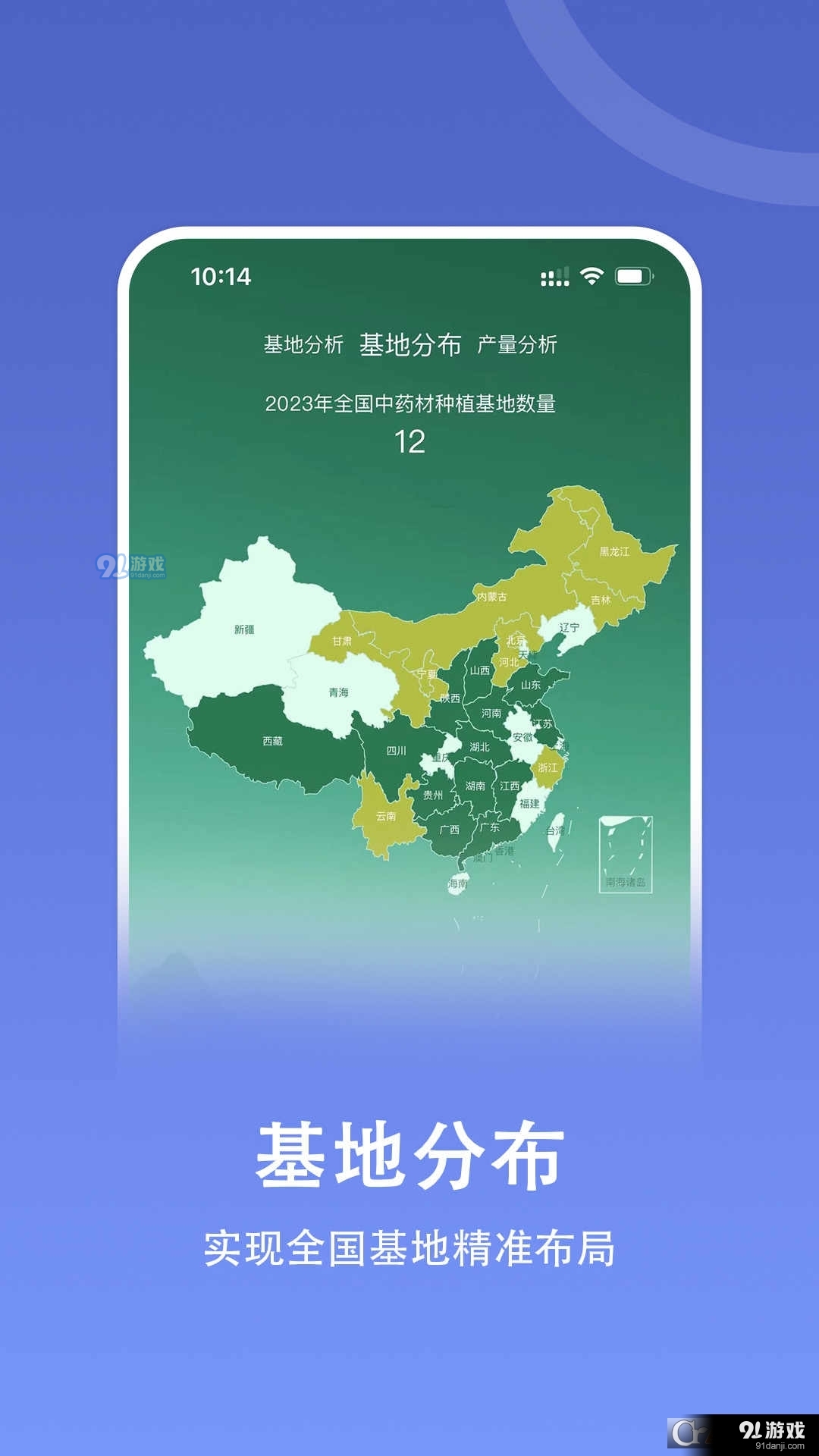
Task: Tap the base count number 12
Action: 409,440
